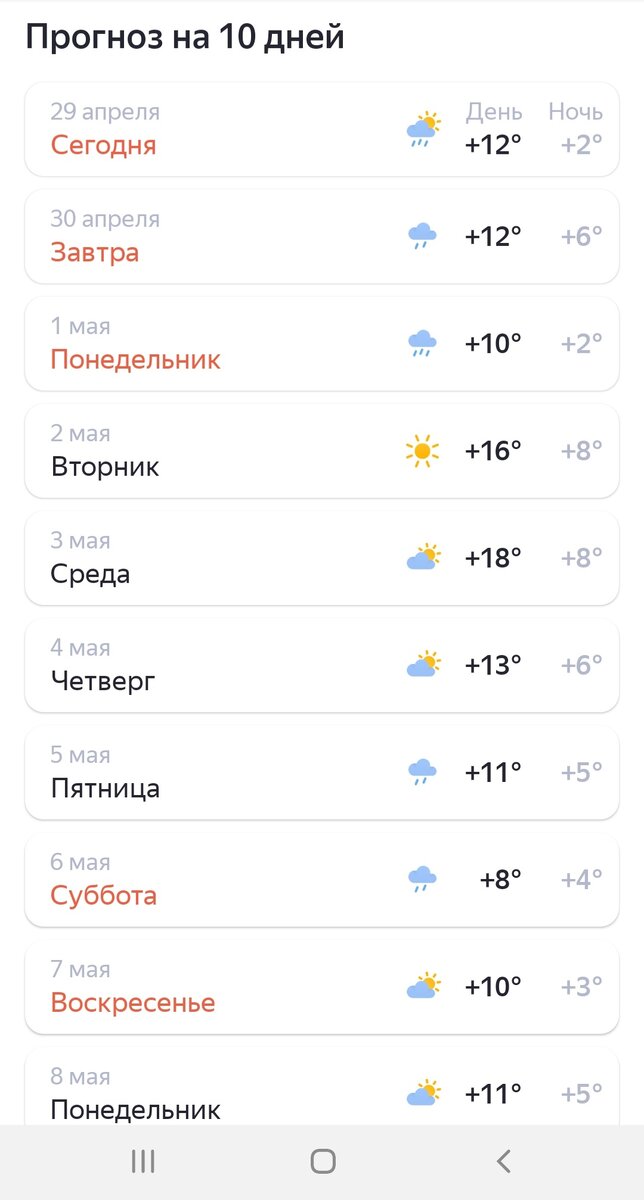The width and height of the screenshot is (644, 1200).
Task: Open the recent apps view
Action: pos(143,1161)
